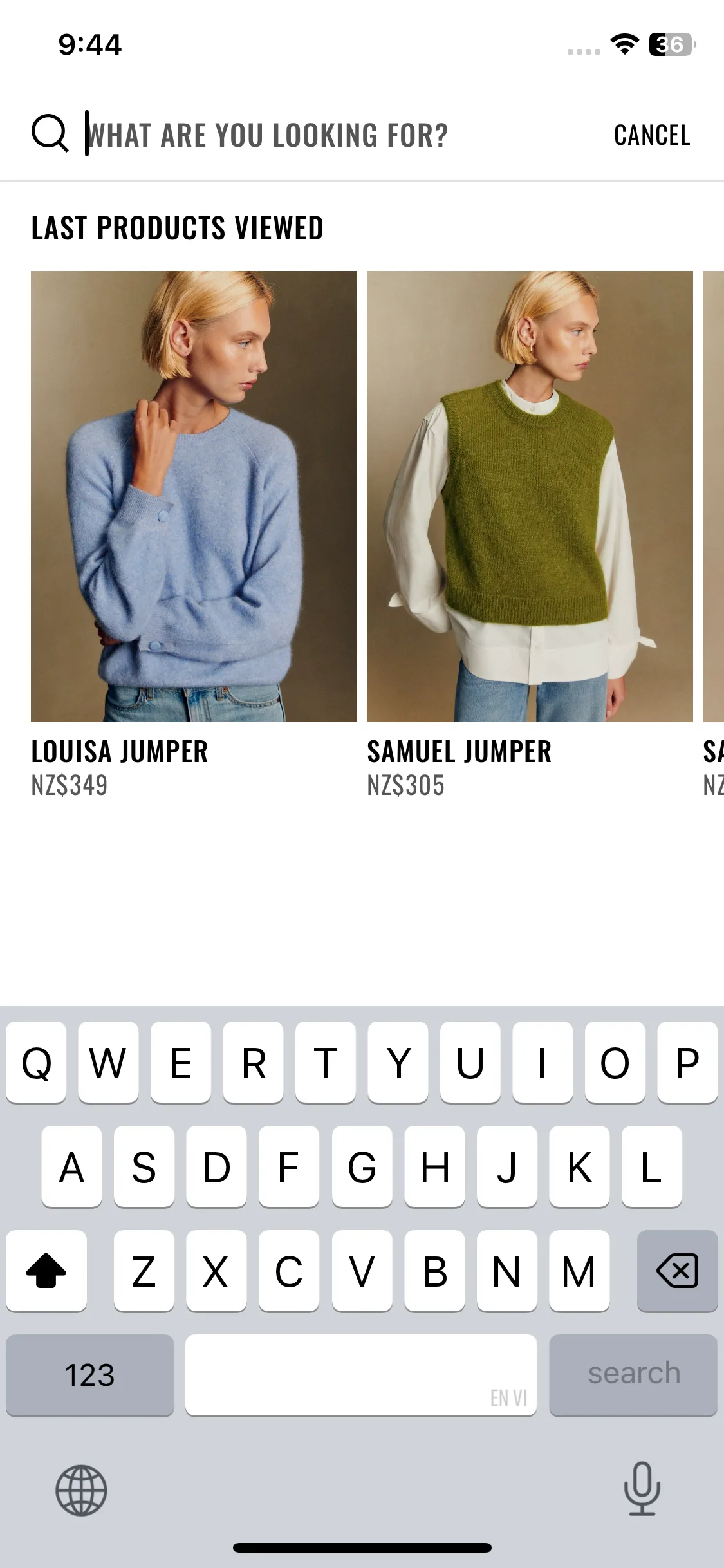Tap the keyboard backspace key
The image size is (724, 1568).
(677, 1271)
